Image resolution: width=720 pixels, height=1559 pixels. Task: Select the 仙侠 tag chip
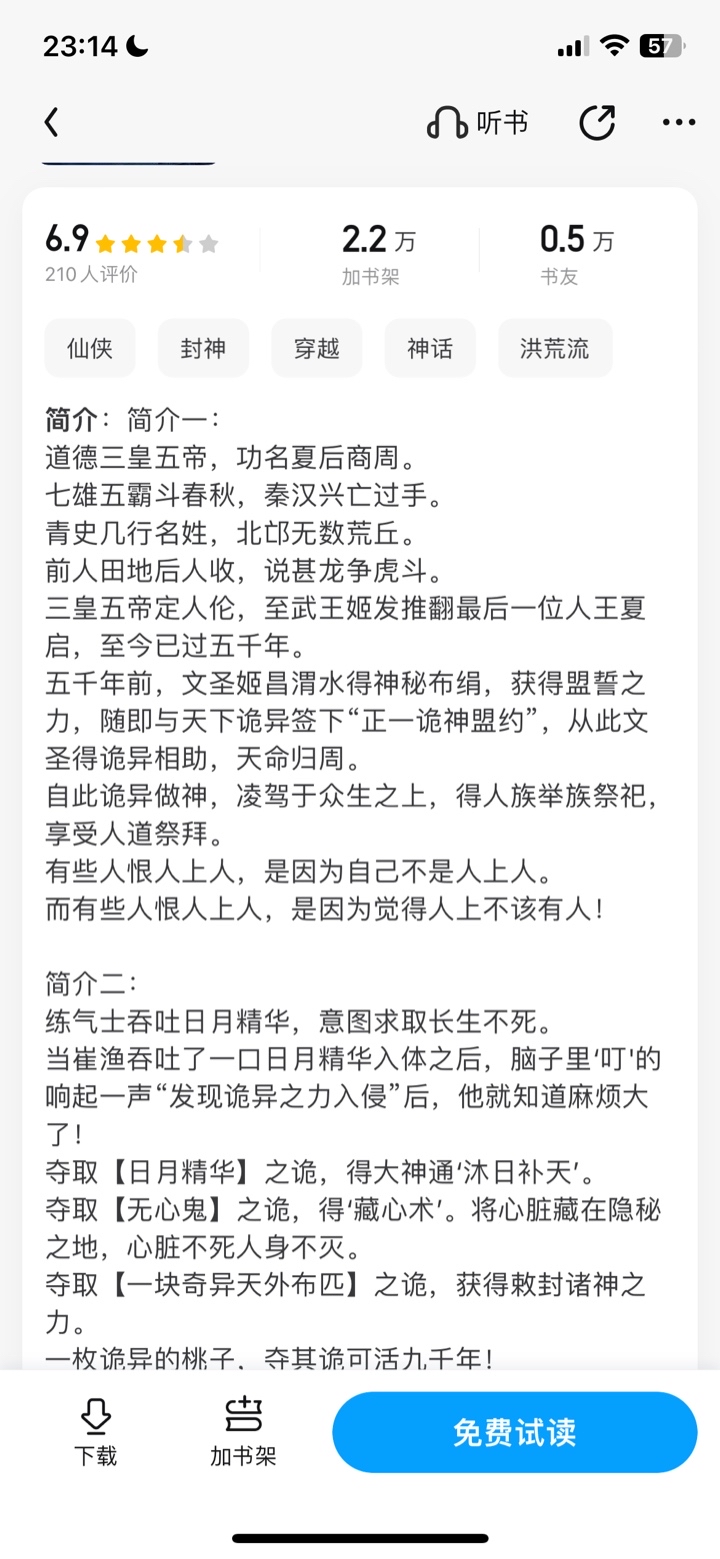click(x=90, y=348)
